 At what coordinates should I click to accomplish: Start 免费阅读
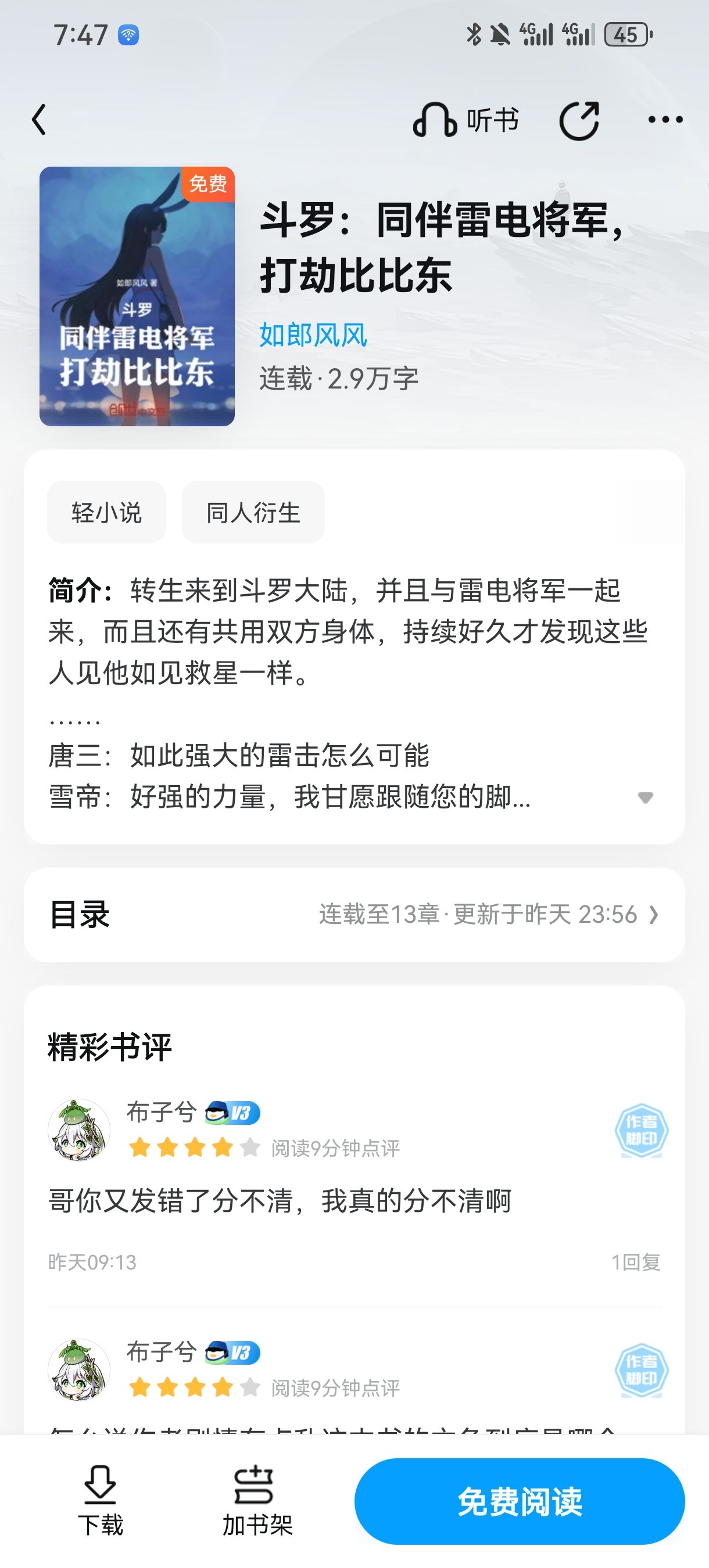click(520, 1501)
